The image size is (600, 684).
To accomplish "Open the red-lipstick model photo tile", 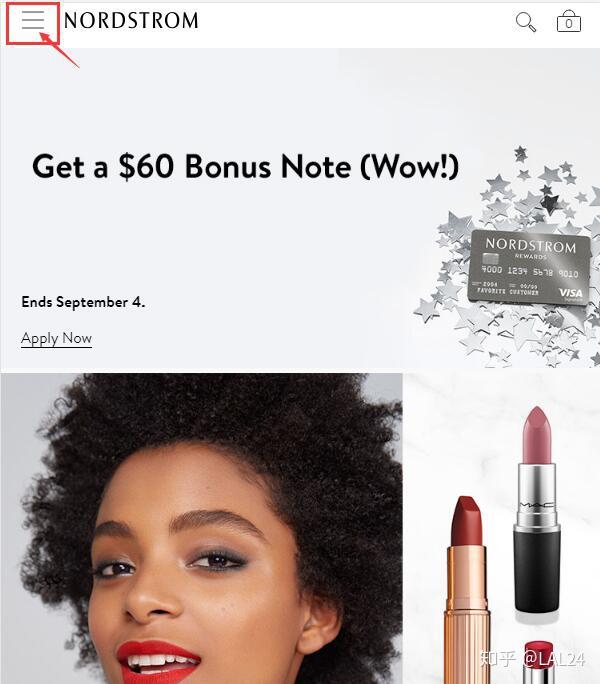I will pyautogui.click(x=200, y=528).
